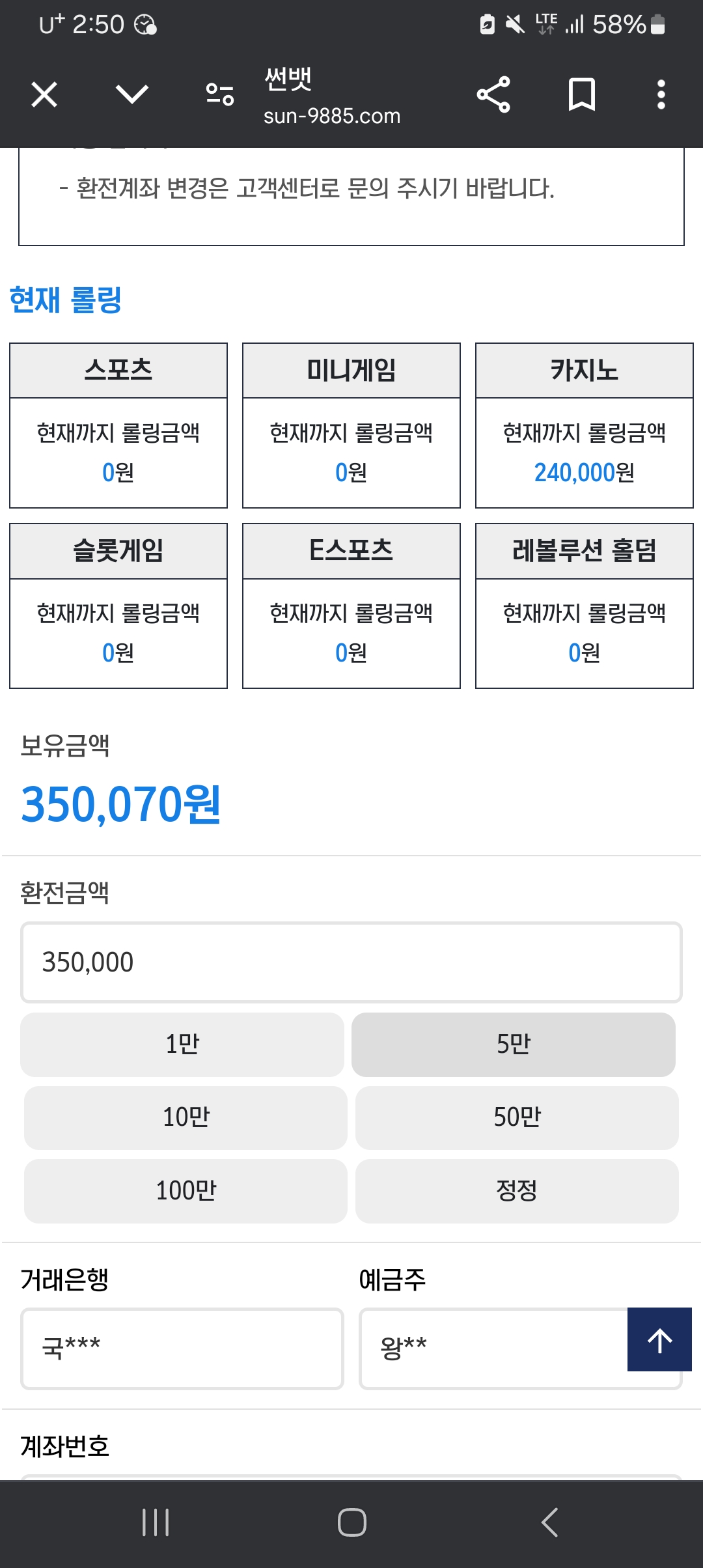Open the site settings icon beside the URL
This screenshot has height=1568, width=703.
click(220, 95)
